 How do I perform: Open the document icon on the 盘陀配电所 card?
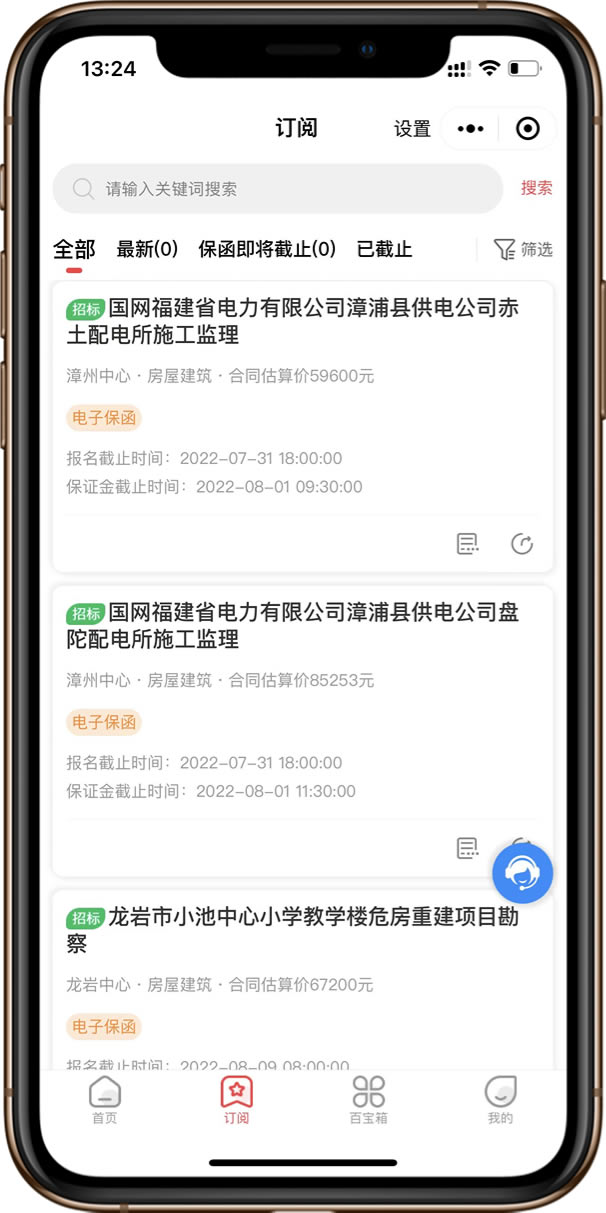467,848
